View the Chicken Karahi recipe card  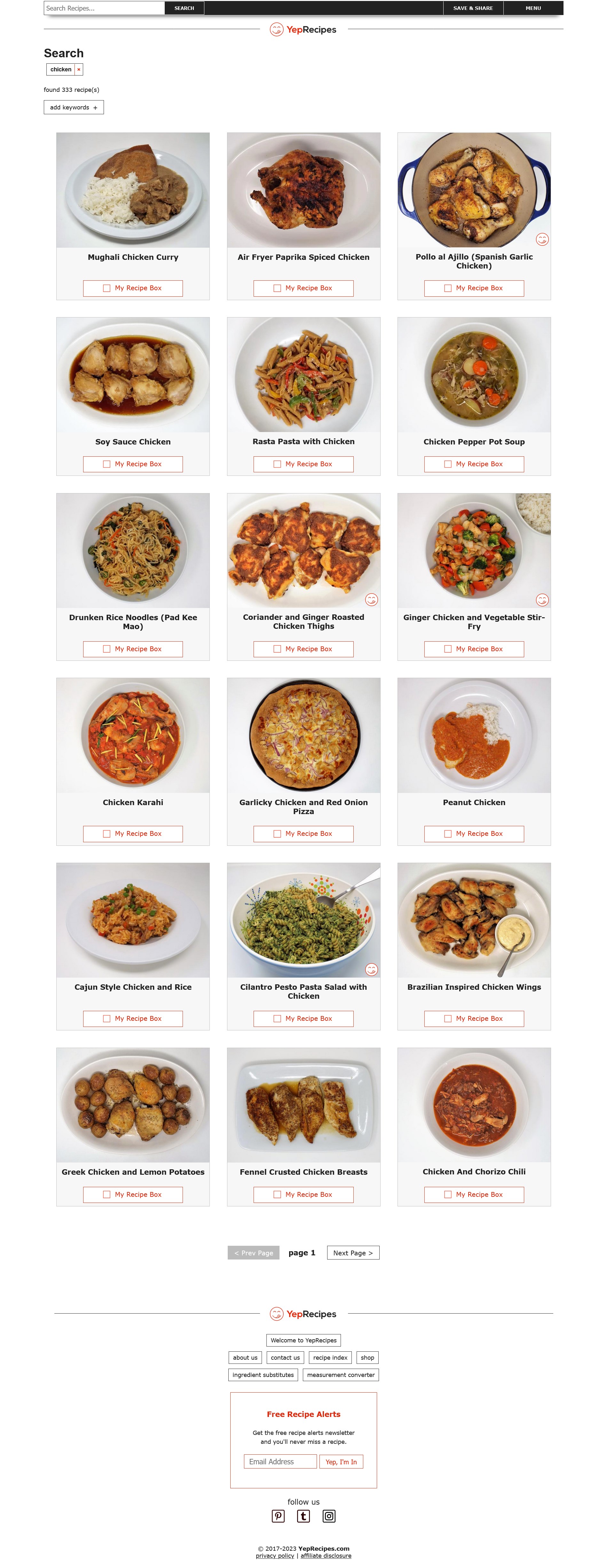pos(133,802)
